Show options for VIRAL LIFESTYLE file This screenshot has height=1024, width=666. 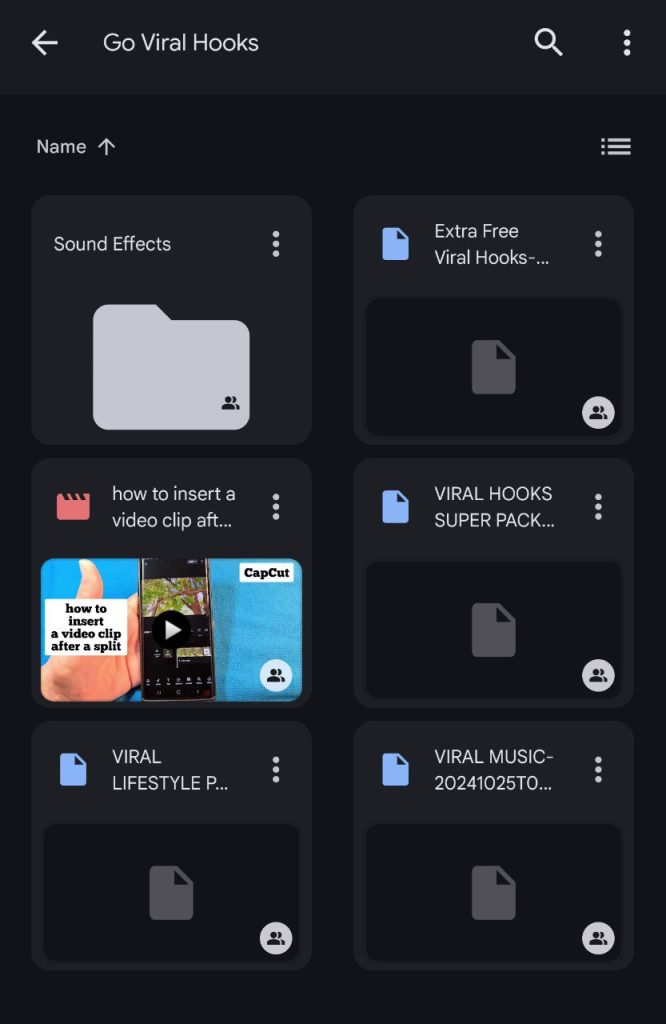point(276,770)
